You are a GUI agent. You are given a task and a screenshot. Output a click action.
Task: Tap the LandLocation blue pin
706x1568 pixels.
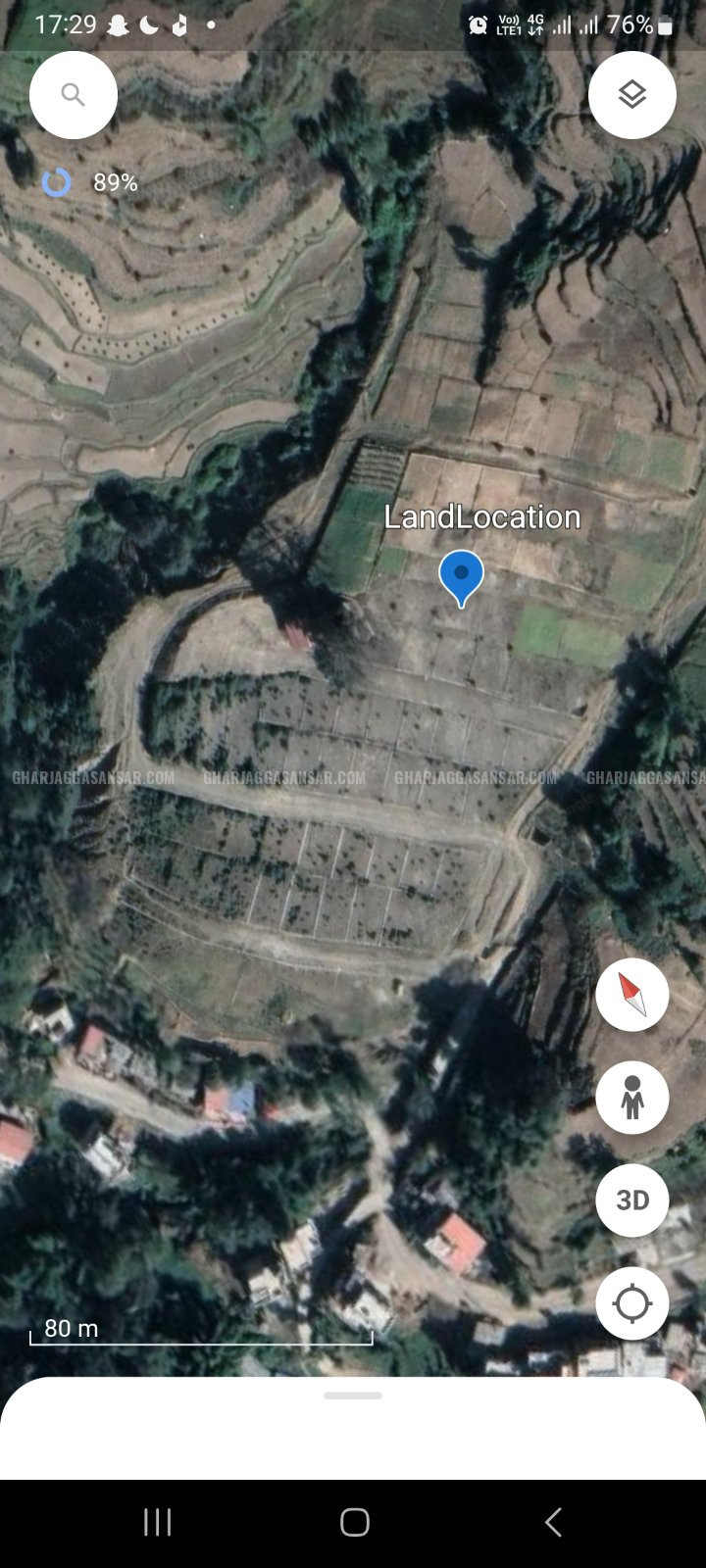(x=461, y=576)
